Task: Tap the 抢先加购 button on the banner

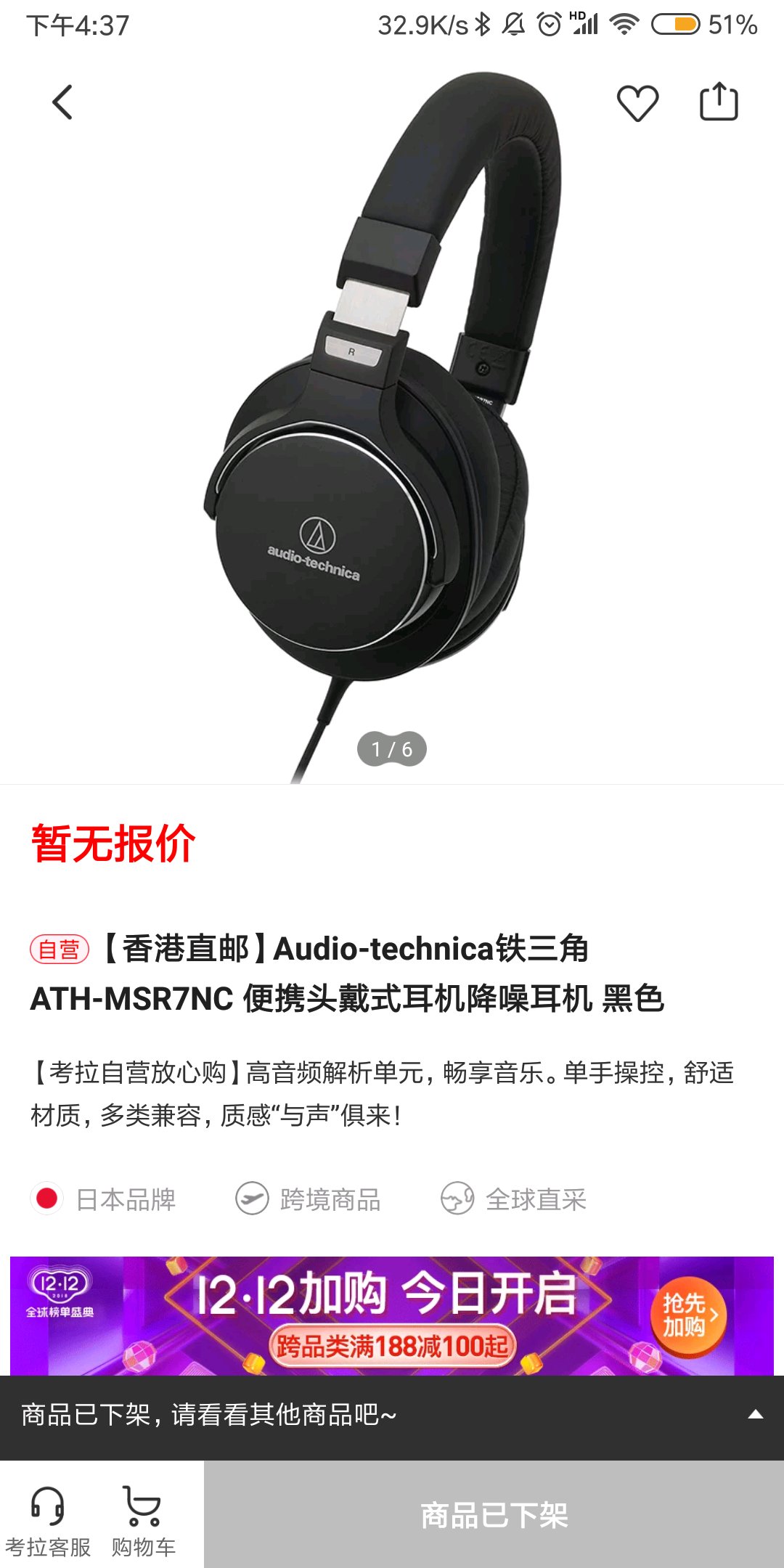Action: 688,1315
